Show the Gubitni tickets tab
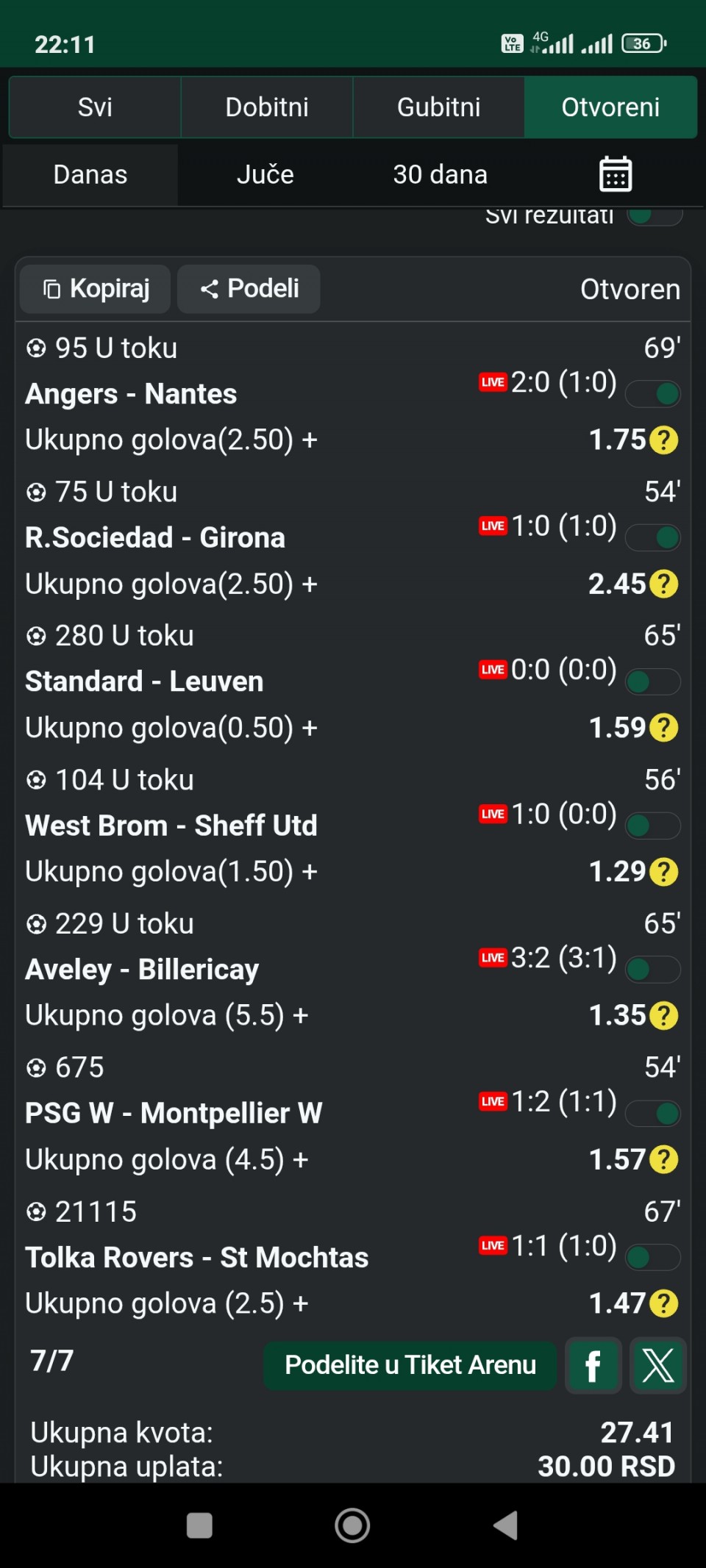The height and width of the screenshot is (1568, 706). pos(438,107)
